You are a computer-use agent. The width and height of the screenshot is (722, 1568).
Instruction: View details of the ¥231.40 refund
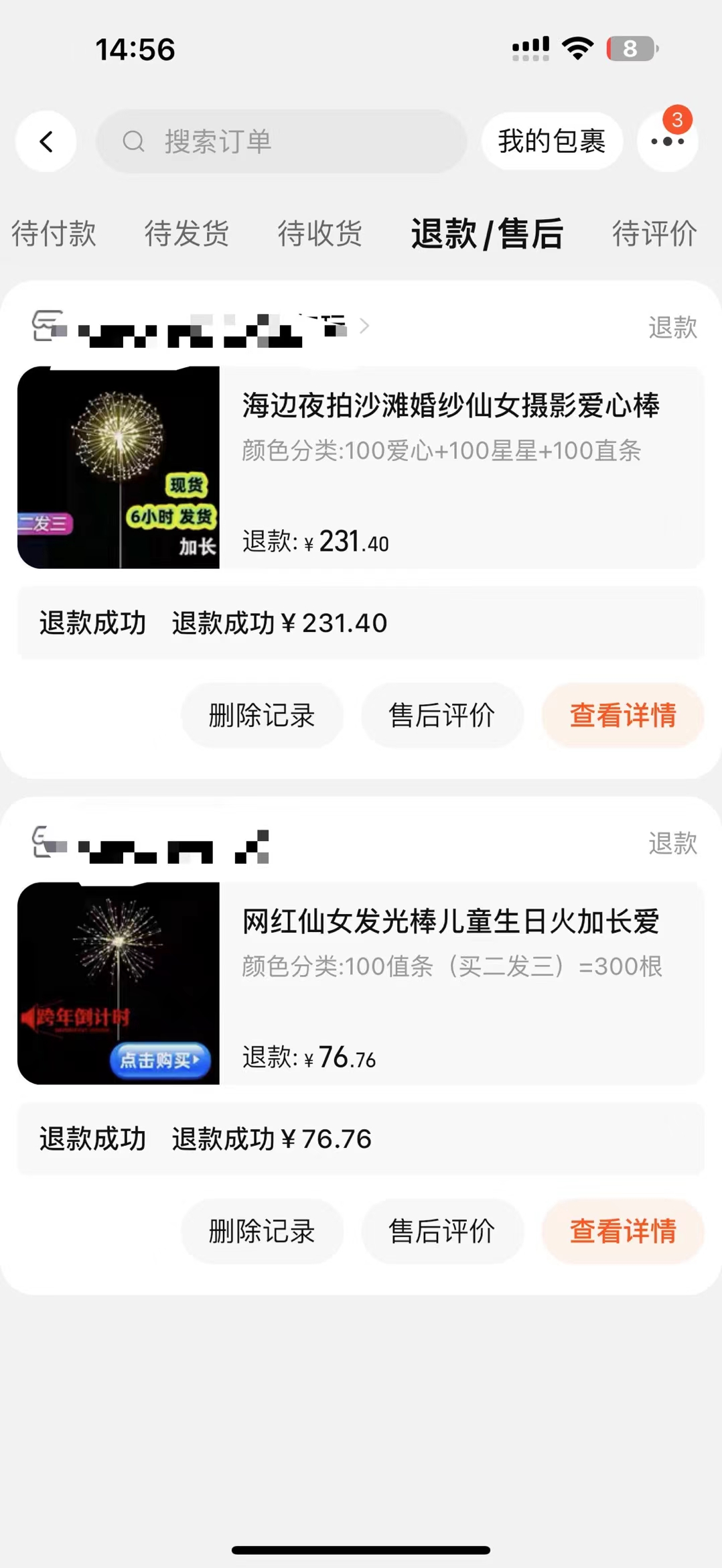point(623,715)
